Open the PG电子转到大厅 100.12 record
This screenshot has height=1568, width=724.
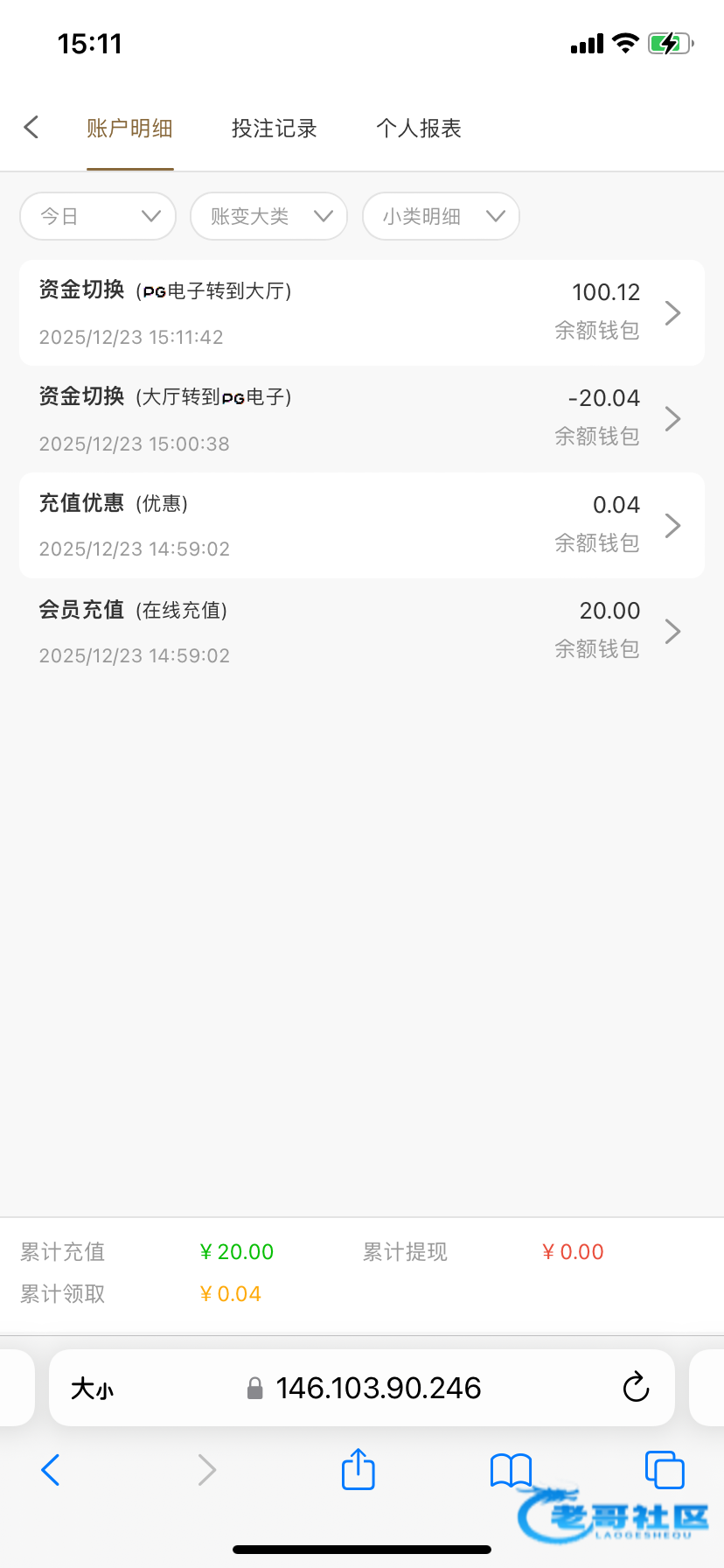point(362,312)
